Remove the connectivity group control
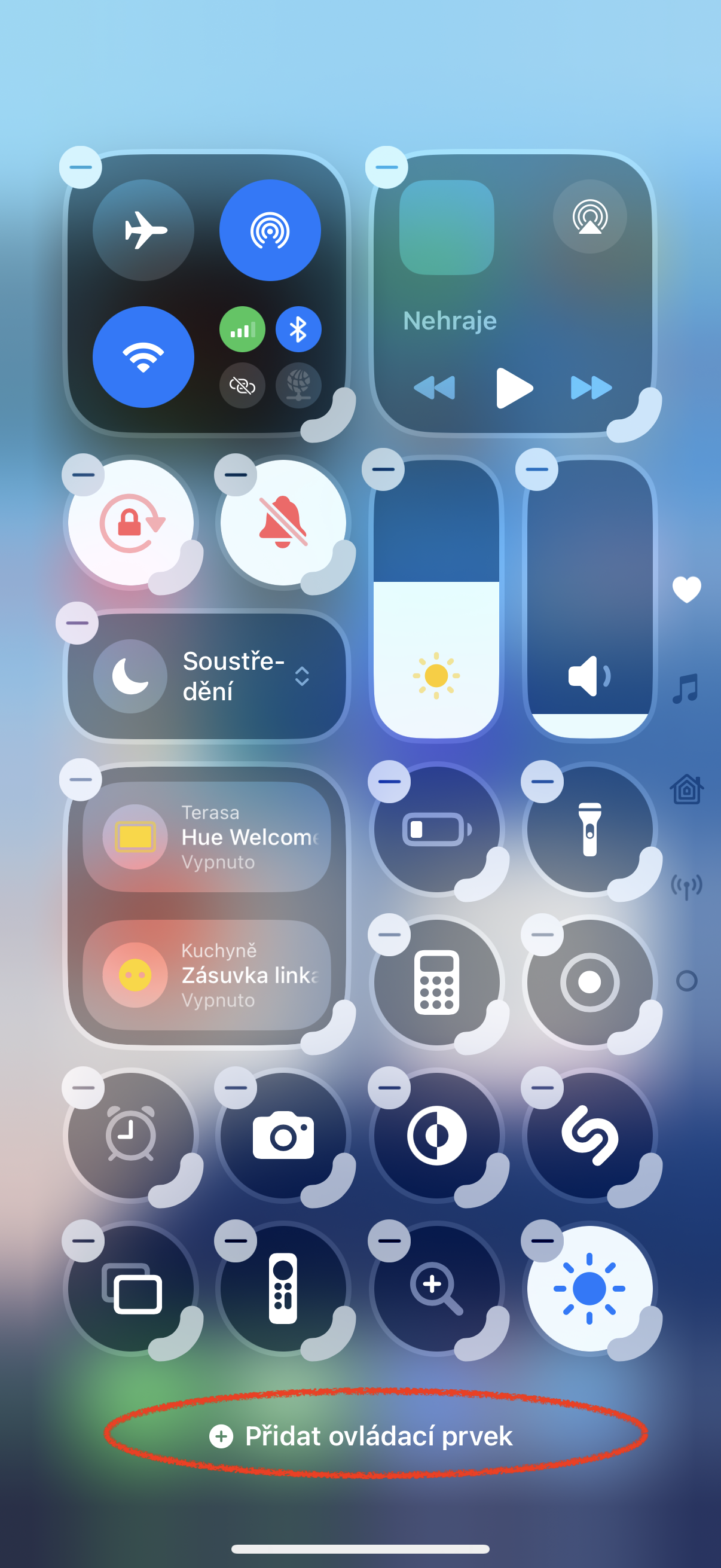This screenshot has width=721, height=1568. [80, 167]
